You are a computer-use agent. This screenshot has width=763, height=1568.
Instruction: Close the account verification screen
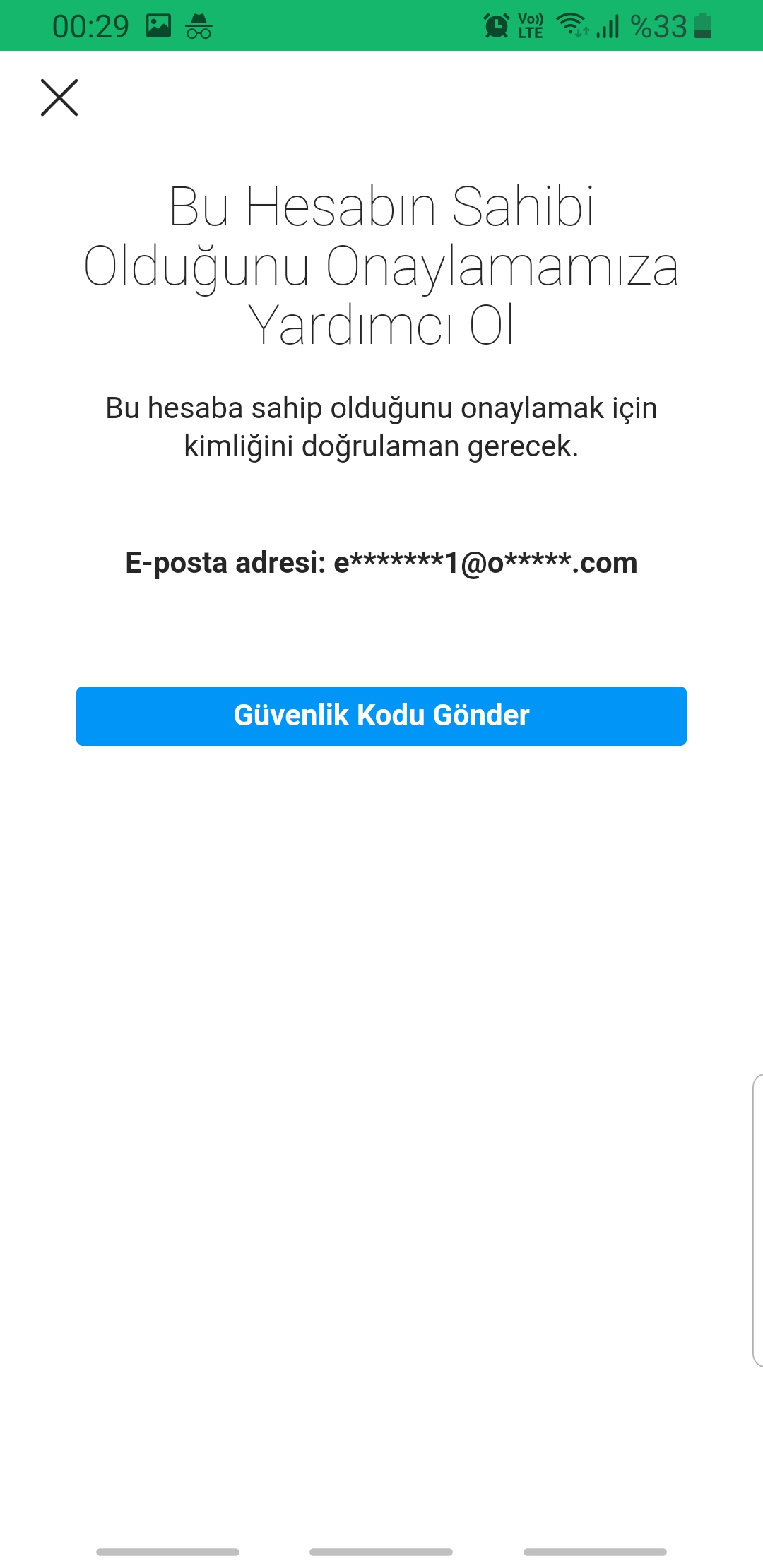(x=59, y=97)
